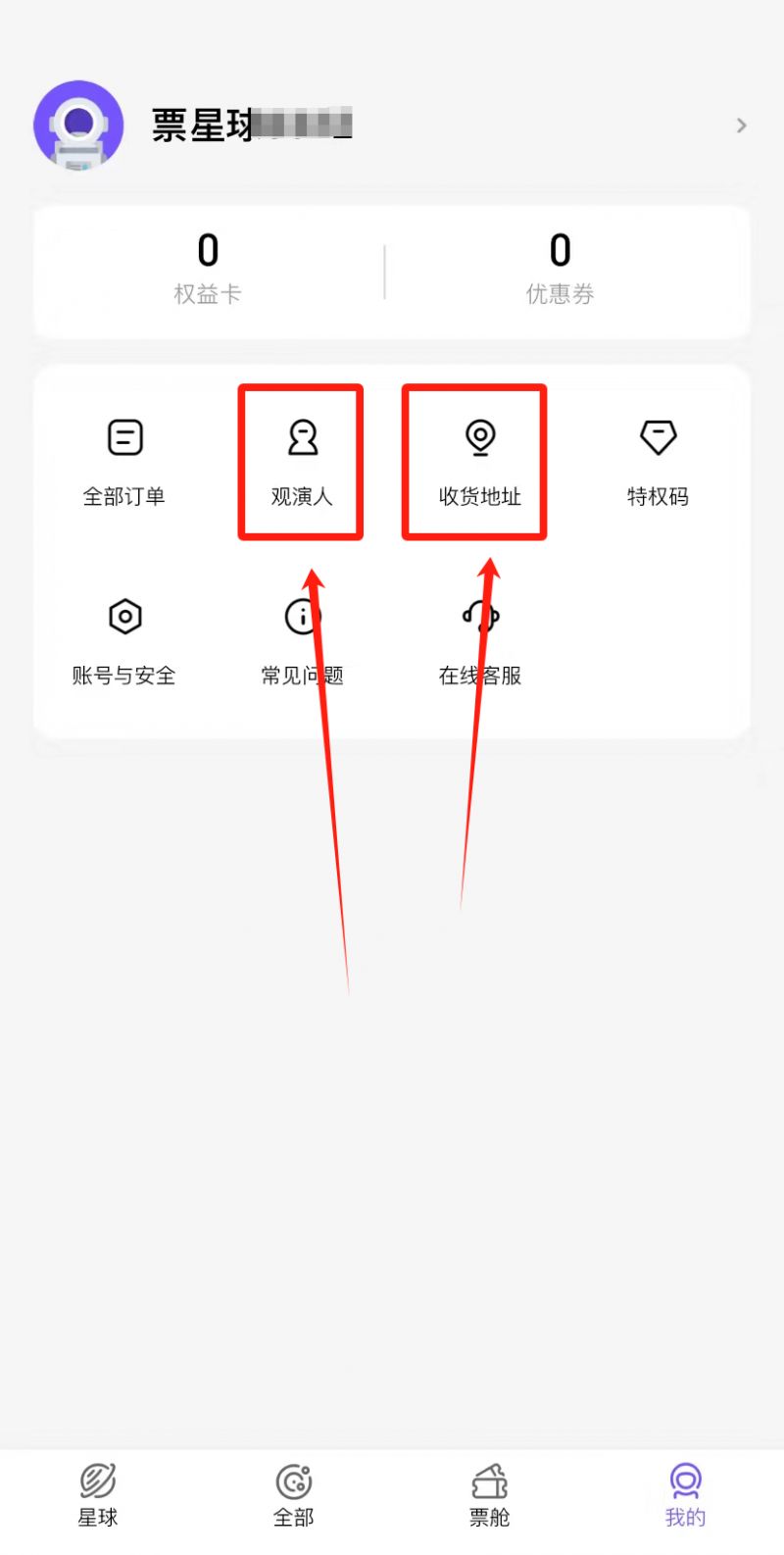The width and height of the screenshot is (784, 1555).
Task: Open 特权码 privilege code
Action: click(658, 461)
